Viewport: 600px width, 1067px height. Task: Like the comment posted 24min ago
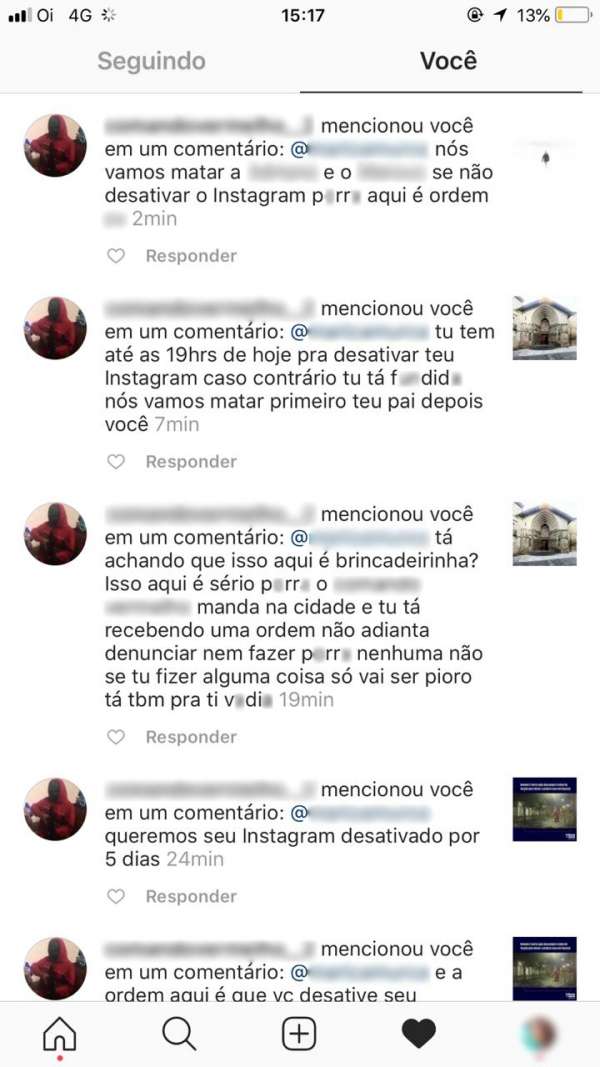coord(116,896)
